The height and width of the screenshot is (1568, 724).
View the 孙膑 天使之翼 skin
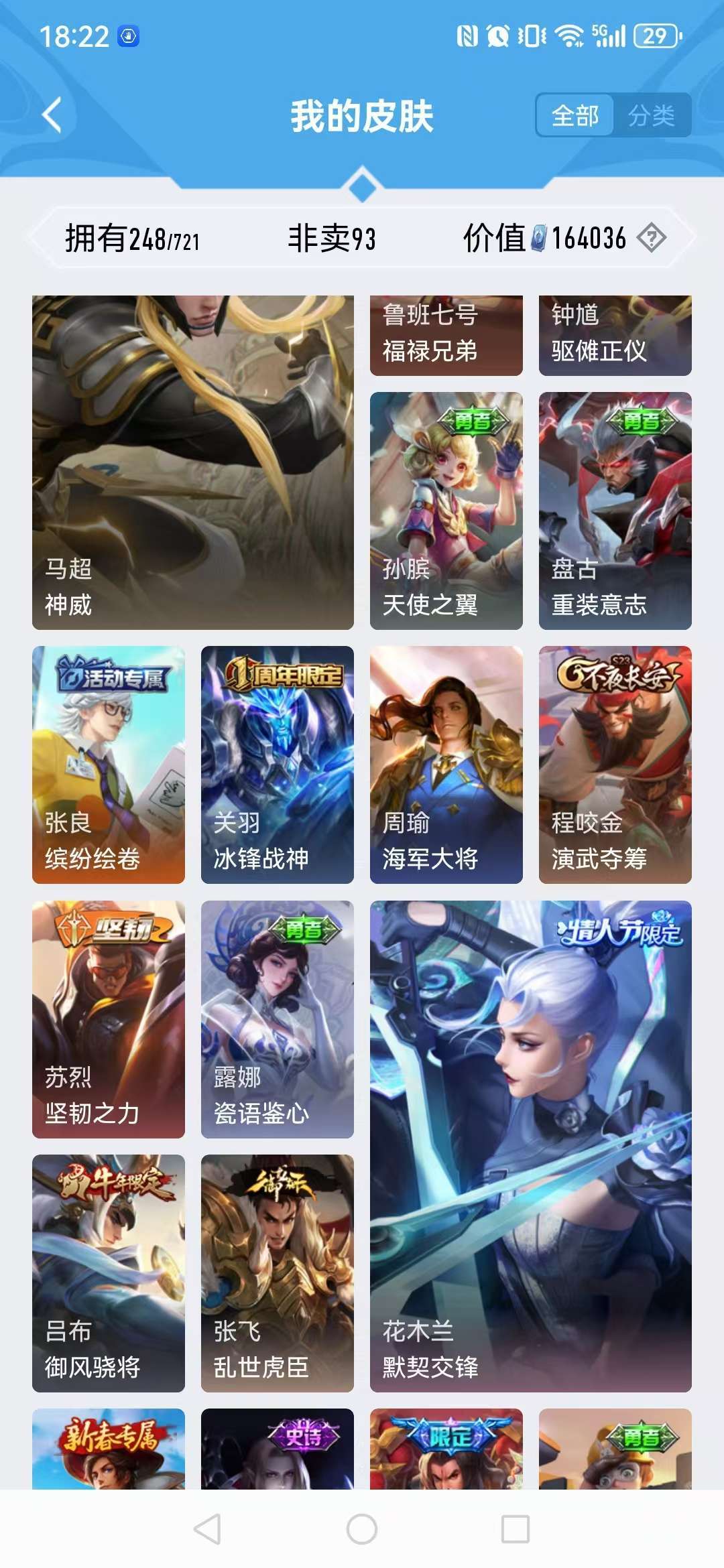point(446,511)
